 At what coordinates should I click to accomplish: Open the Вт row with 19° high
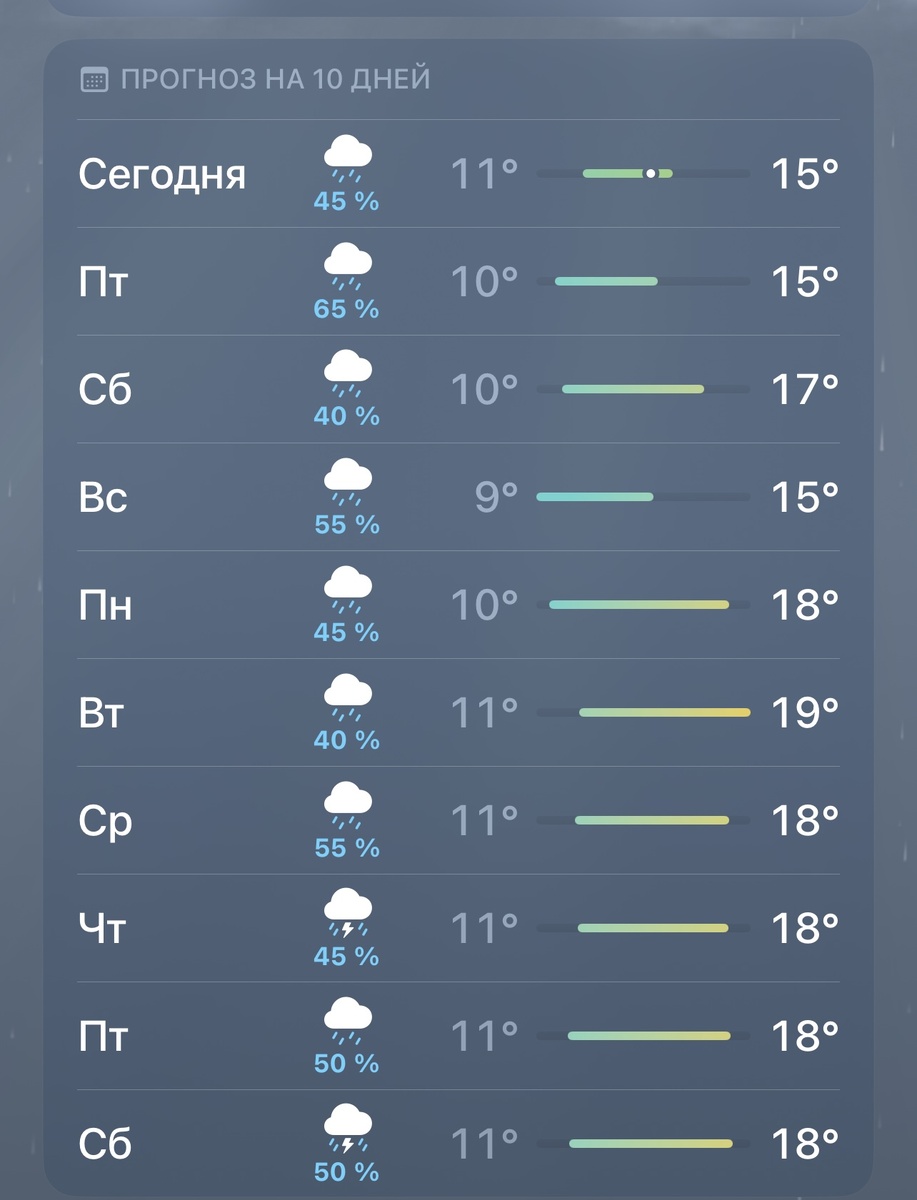coord(458,713)
